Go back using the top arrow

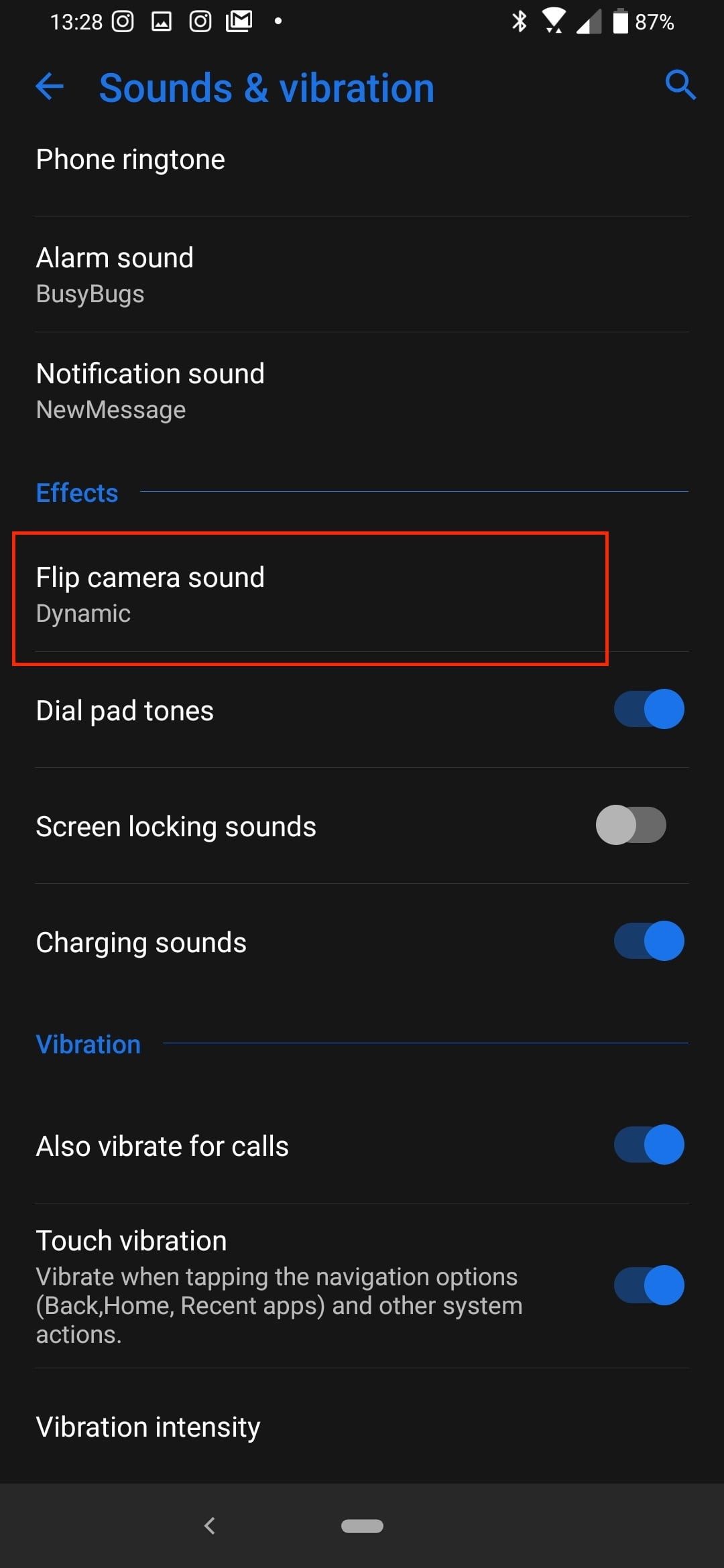(x=50, y=86)
